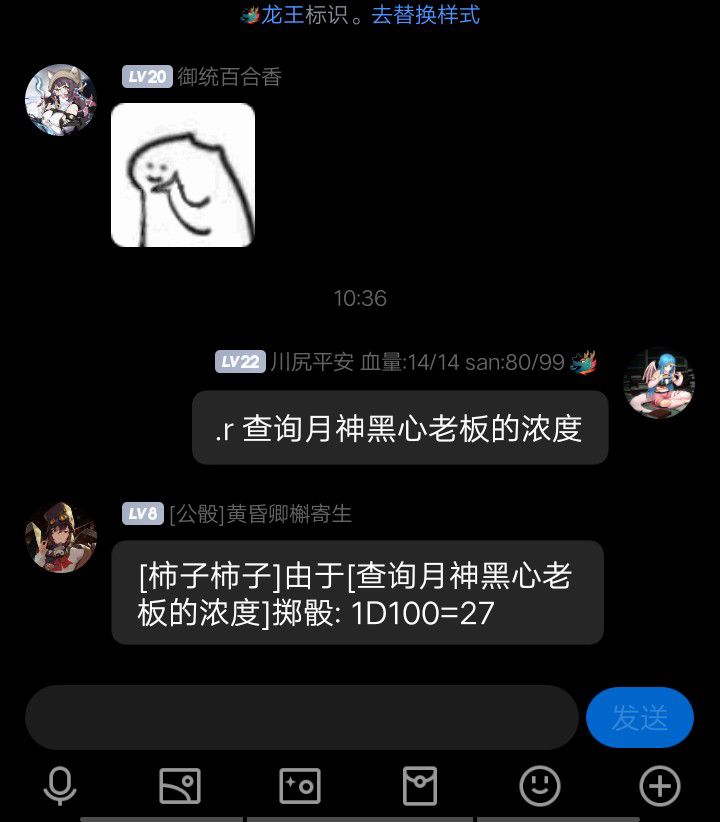The width and height of the screenshot is (720, 822).
Task: Open the emoji panel icon
Action: coord(540,787)
